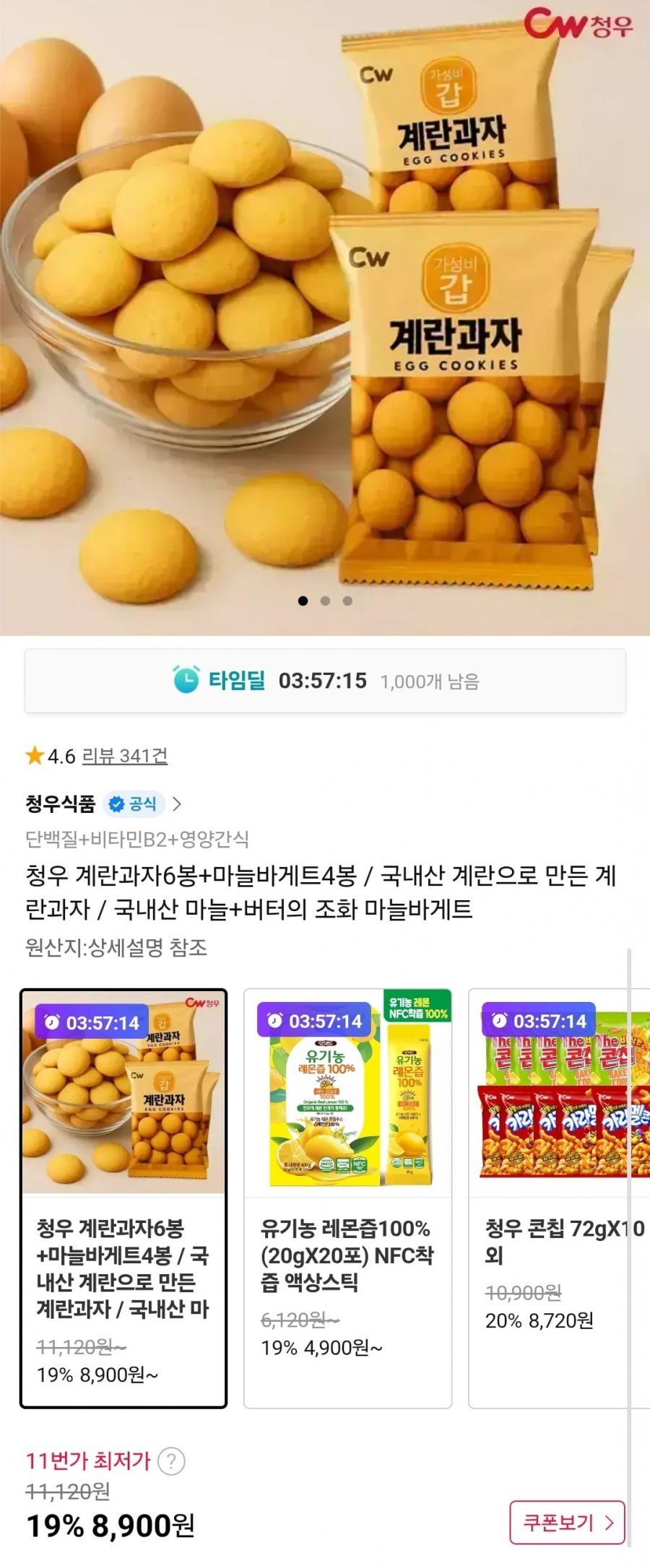Open the 청우 콘칩 72gX10 deal card

(556, 1198)
